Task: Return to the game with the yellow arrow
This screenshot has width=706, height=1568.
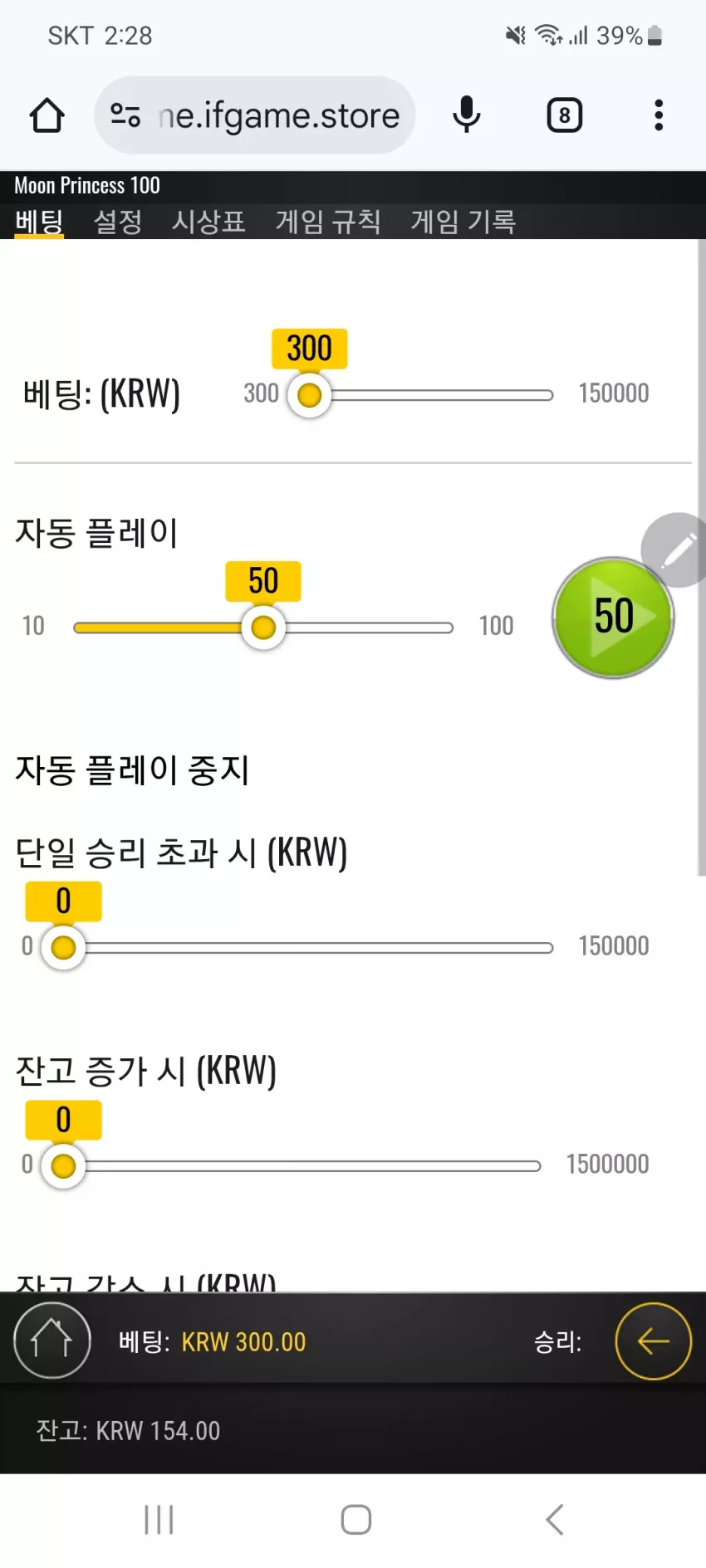Action: tap(653, 1341)
